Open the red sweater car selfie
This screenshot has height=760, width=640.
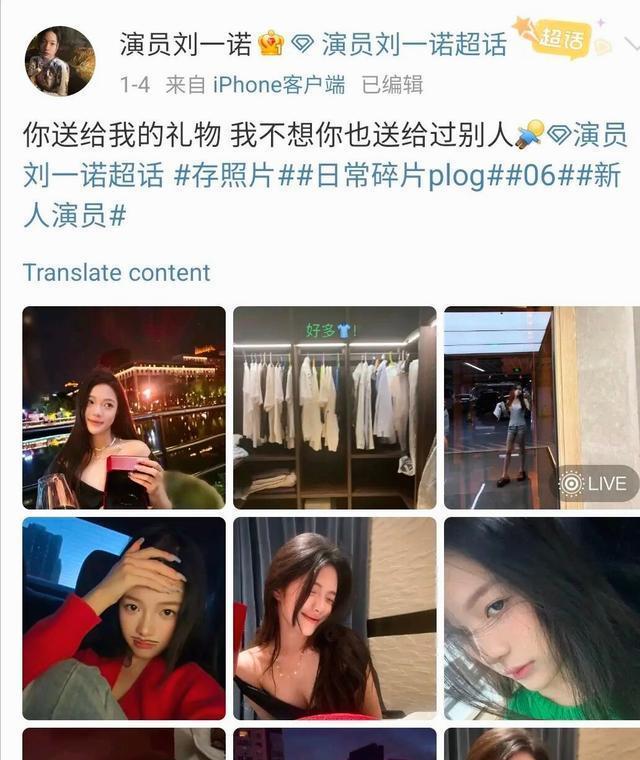[x=124, y=617]
